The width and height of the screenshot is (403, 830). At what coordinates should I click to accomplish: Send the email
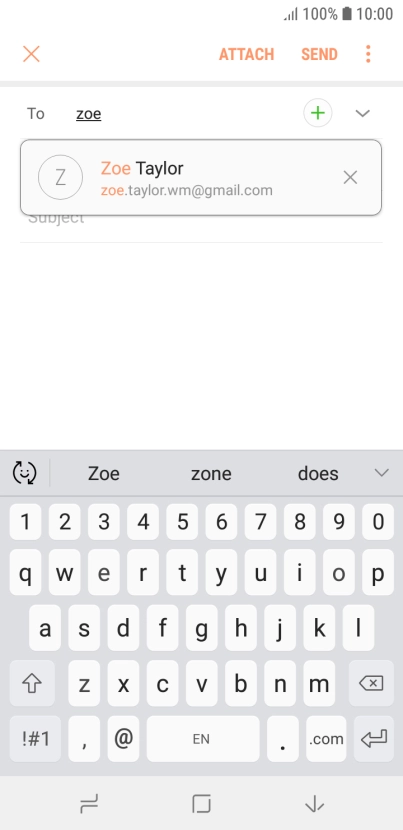319,55
